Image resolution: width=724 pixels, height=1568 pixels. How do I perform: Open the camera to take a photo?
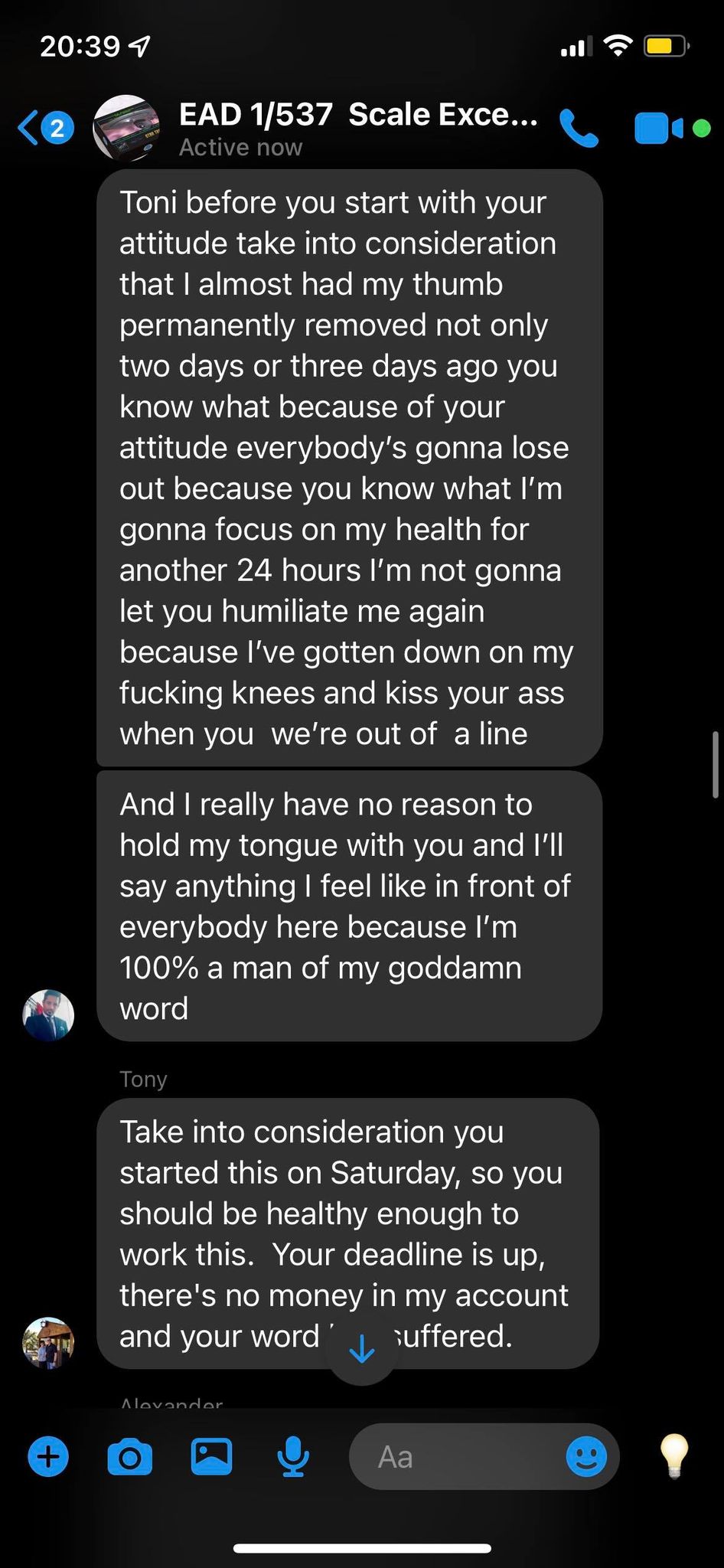130,1456
